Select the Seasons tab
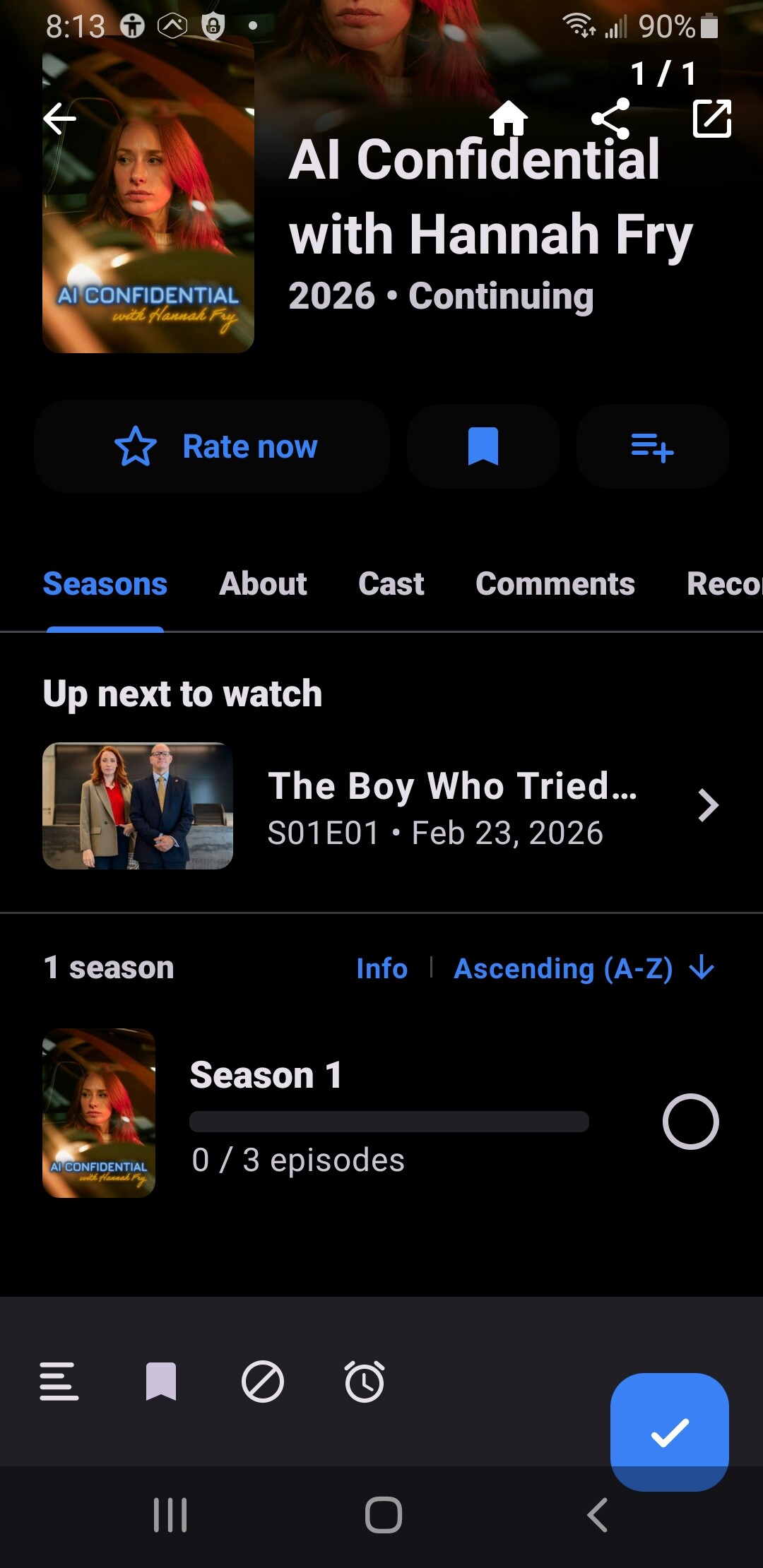Image resolution: width=763 pixels, height=1568 pixels. tap(105, 584)
